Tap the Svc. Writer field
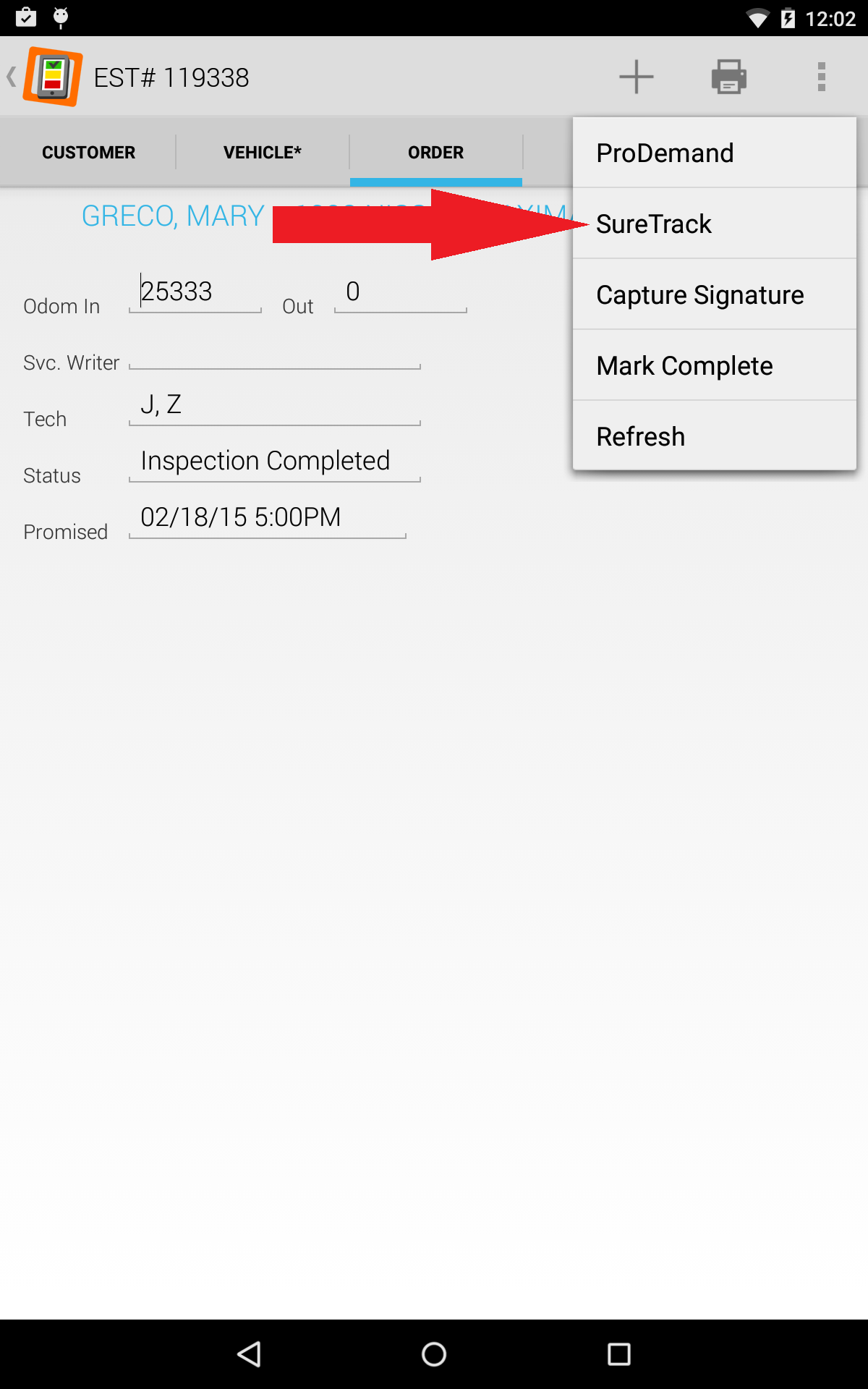The width and height of the screenshot is (868, 1389). click(x=275, y=353)
